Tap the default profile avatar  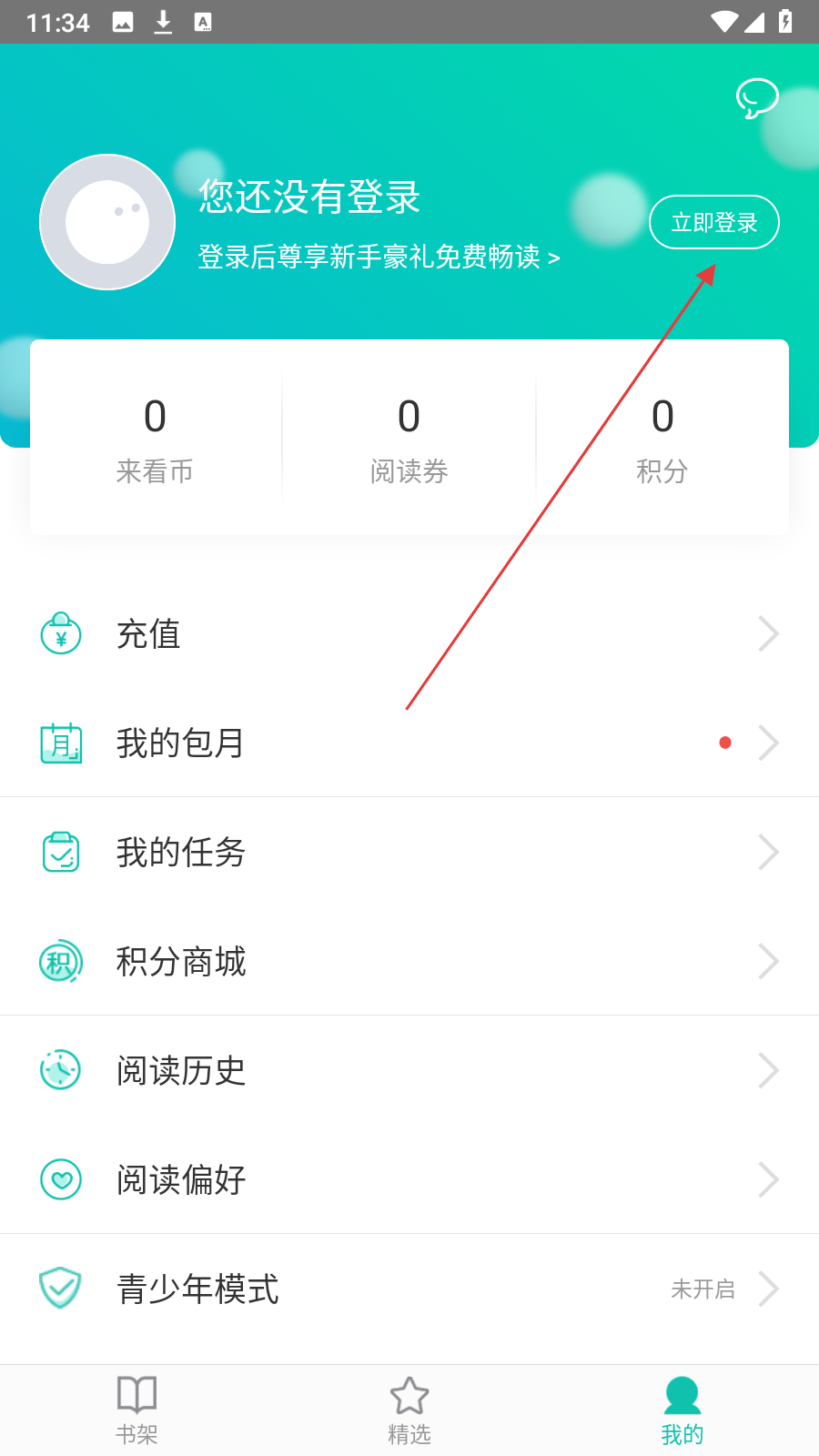(x=107, y=222)
